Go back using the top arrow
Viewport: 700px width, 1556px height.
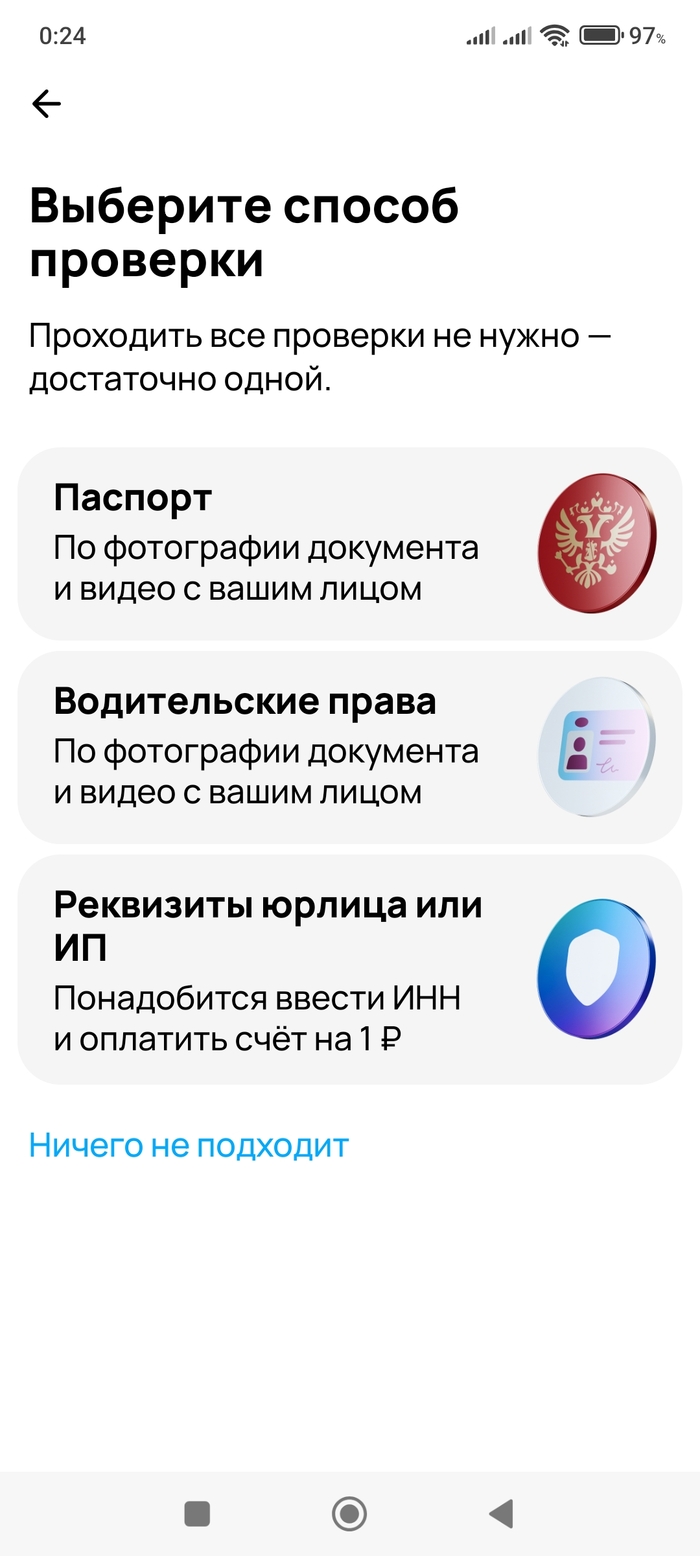46,104
